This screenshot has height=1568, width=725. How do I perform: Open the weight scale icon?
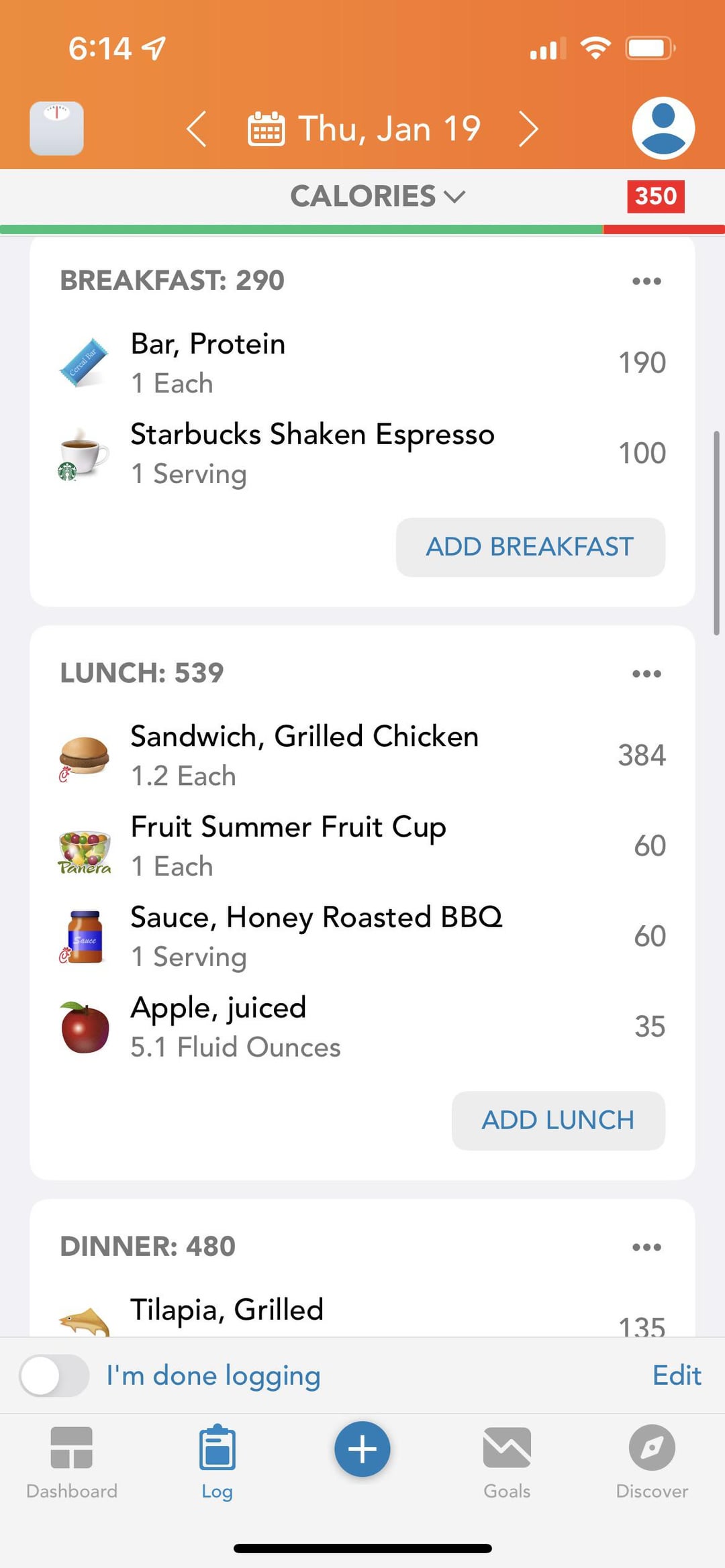[x=56, y=128]
